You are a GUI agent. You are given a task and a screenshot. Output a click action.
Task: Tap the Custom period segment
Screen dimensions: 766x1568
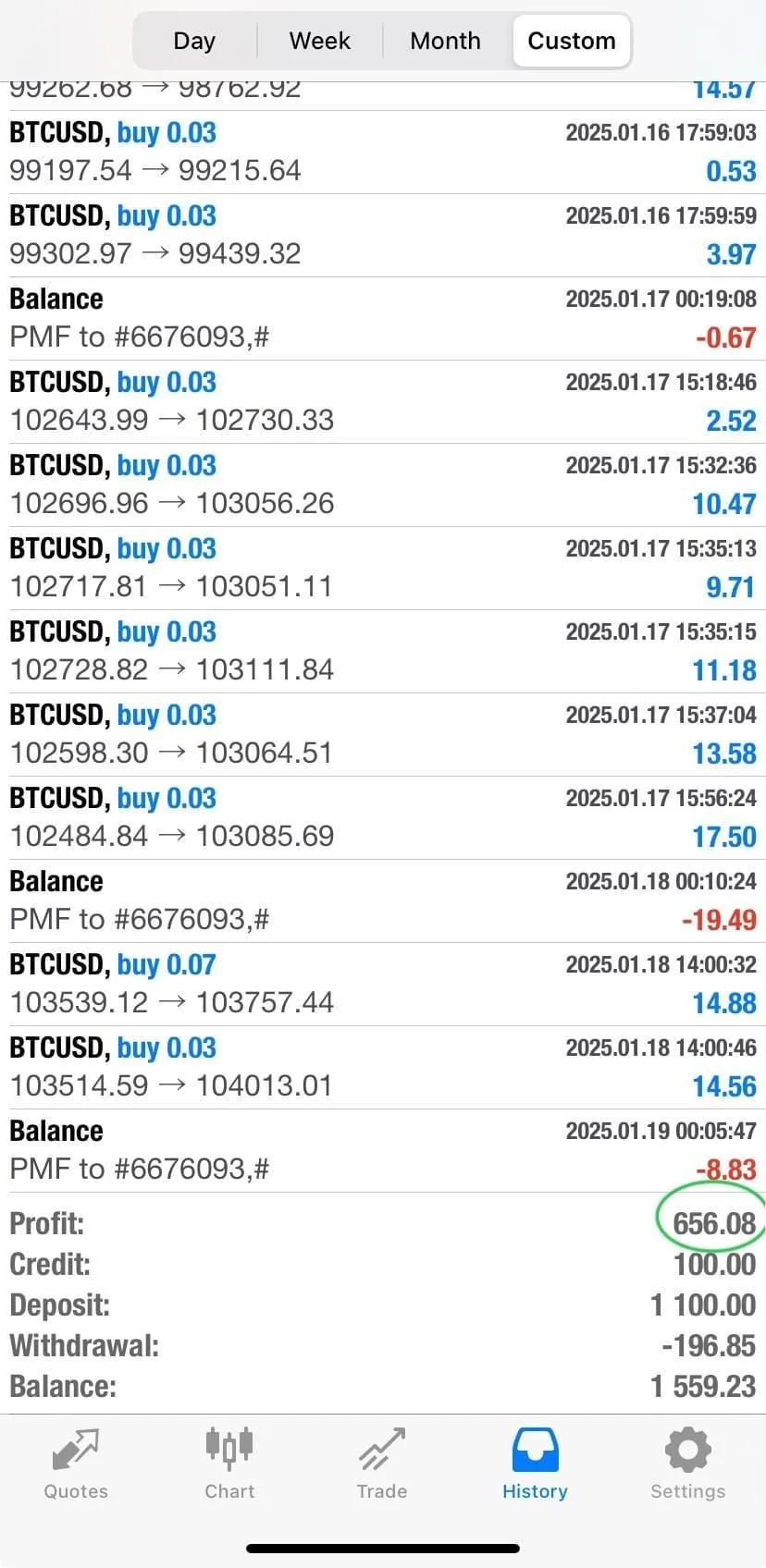572,41
